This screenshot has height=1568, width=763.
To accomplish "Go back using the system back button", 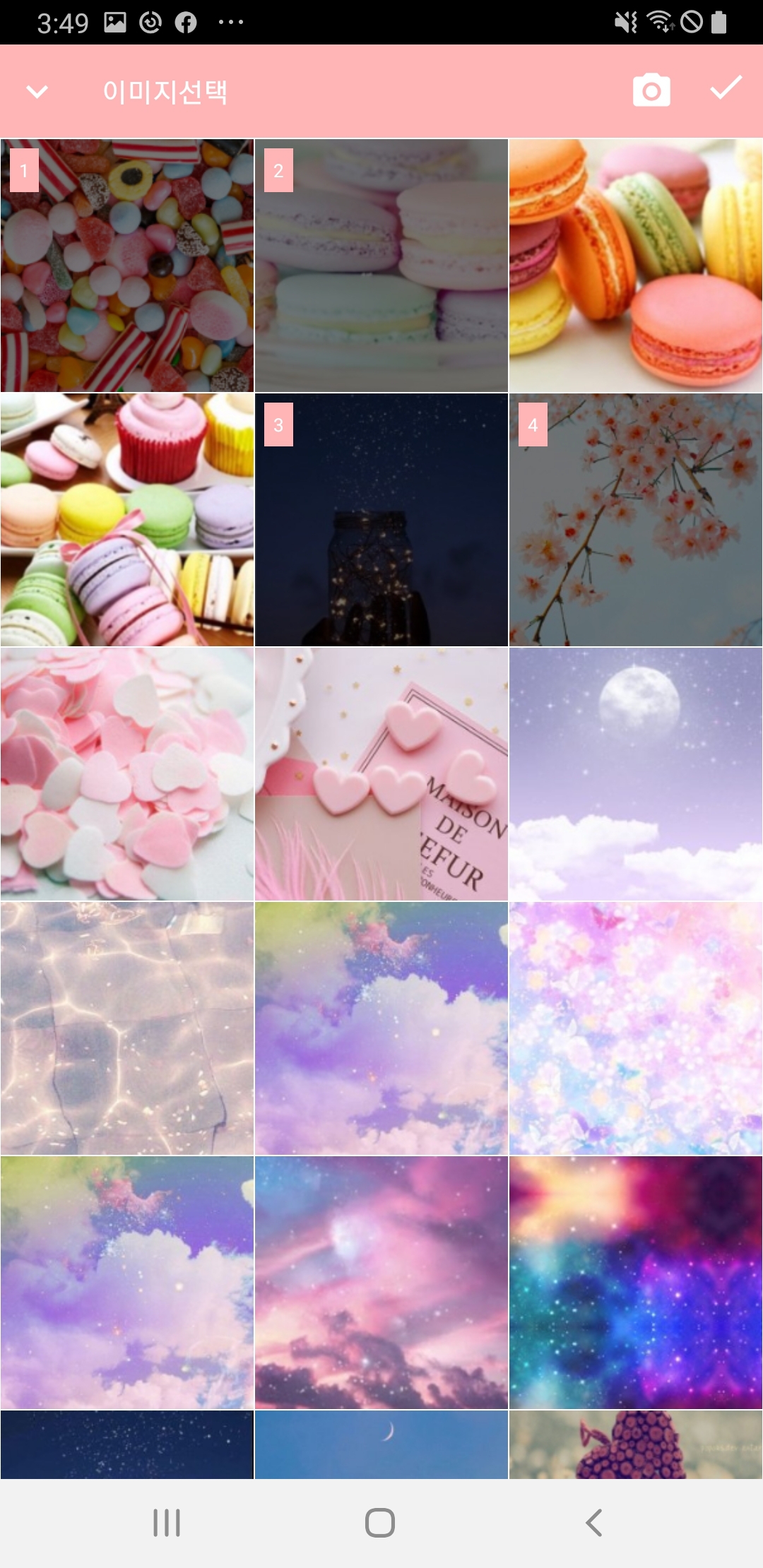I will [594, 1523].
